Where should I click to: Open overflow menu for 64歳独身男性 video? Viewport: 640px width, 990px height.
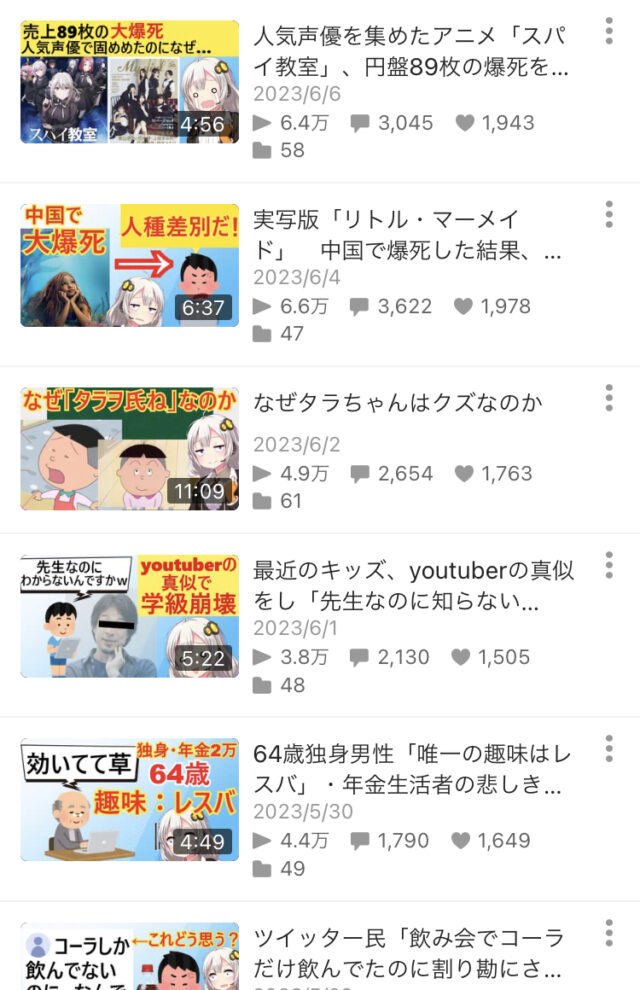(x=608, y=749)
